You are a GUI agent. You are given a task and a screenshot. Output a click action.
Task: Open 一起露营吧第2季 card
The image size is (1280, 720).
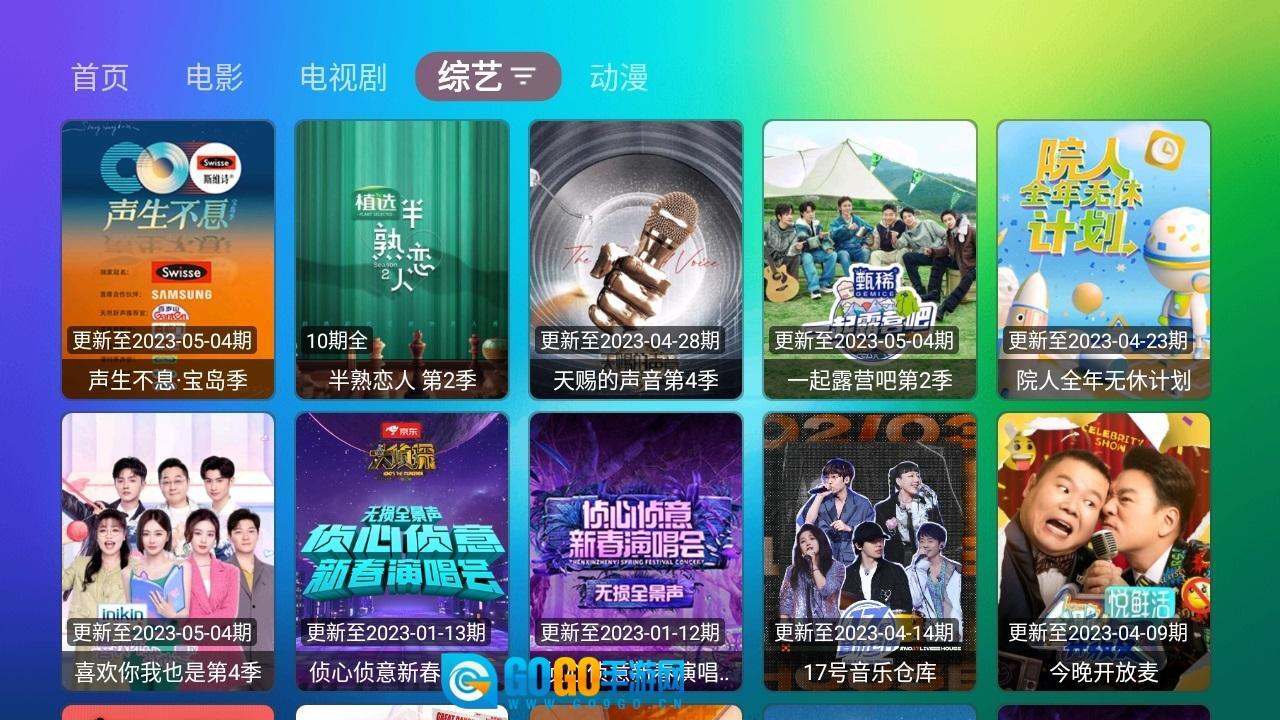click(870, 259)
